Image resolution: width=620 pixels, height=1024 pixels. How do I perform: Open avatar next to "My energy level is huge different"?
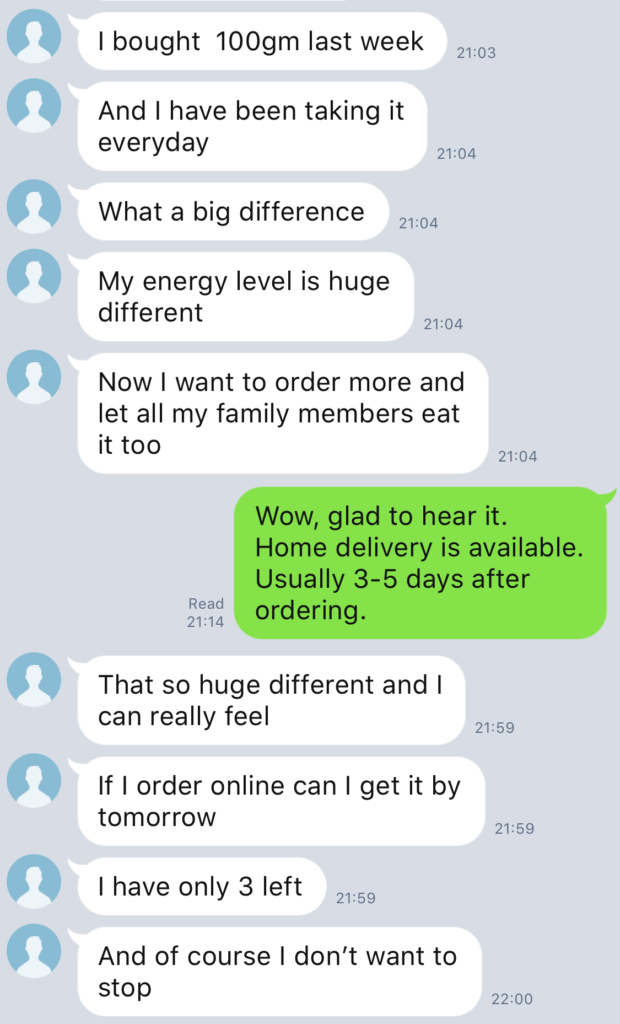(34, 276)
